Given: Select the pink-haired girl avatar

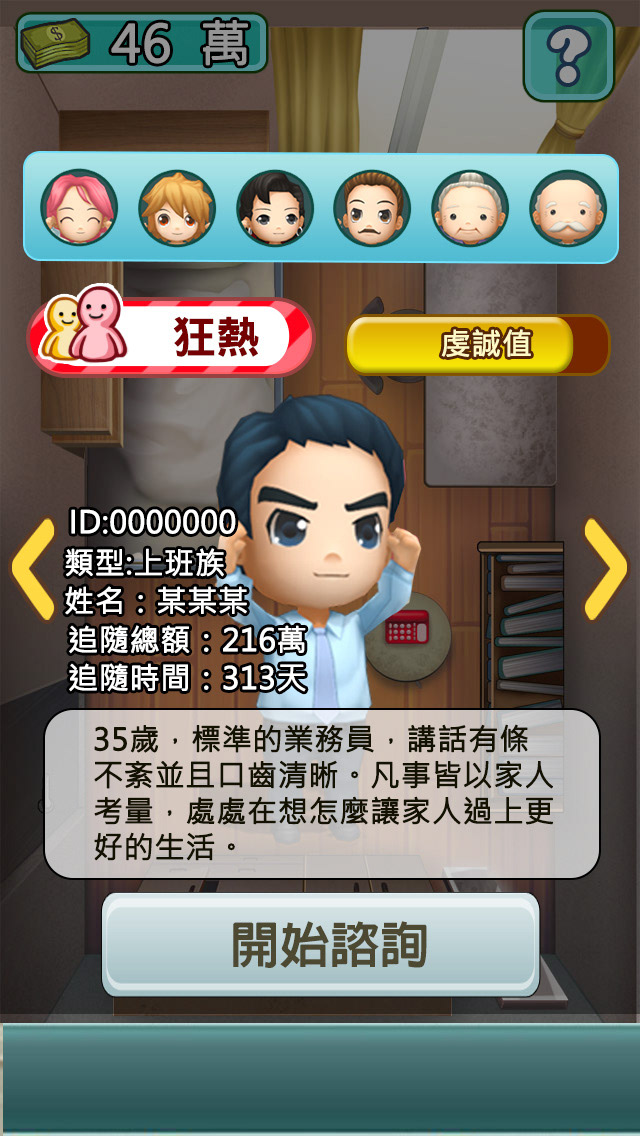Looking at the screenshot, I should tap(79, 207).
